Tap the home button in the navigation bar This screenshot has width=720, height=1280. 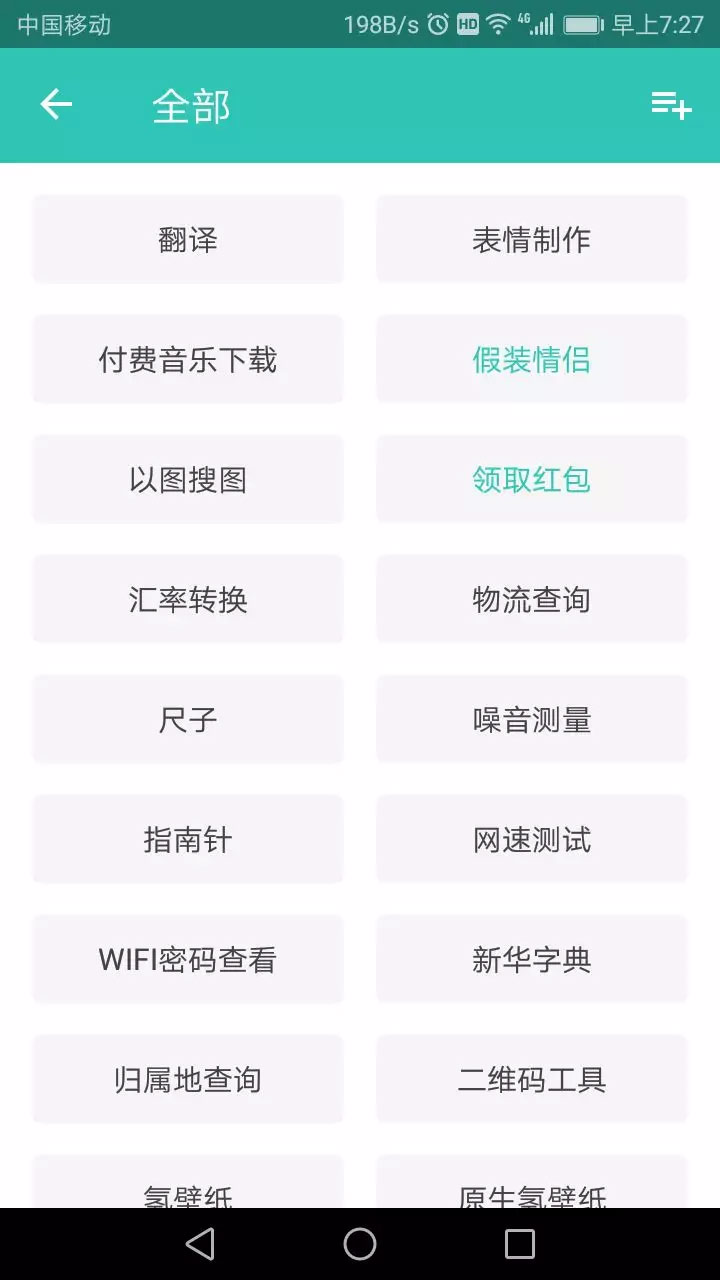[360, 1243]
